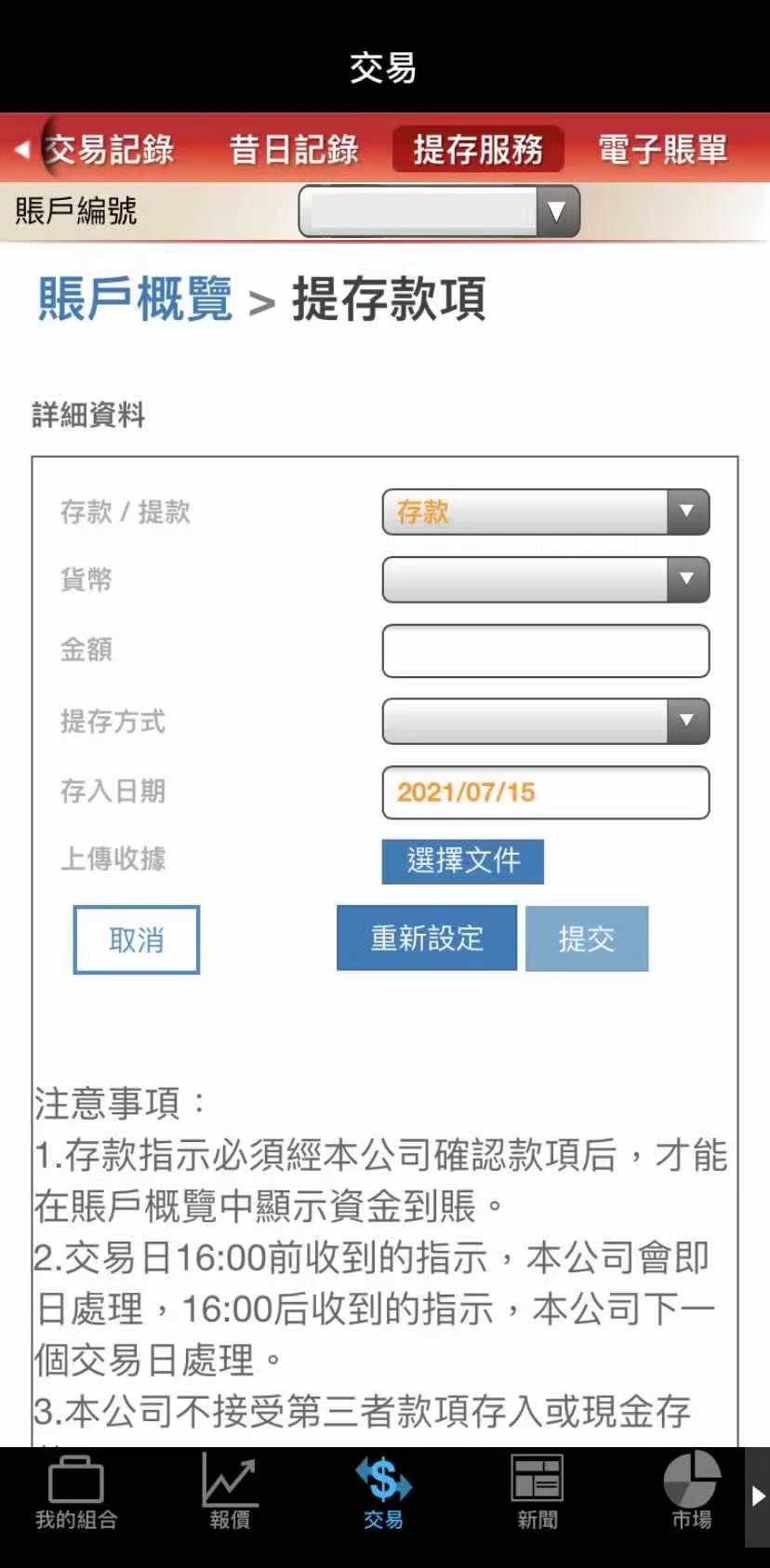Expand the 賬戶編號 dropdown
This screenshot has height=1568, width=770.
coord(439,211)
